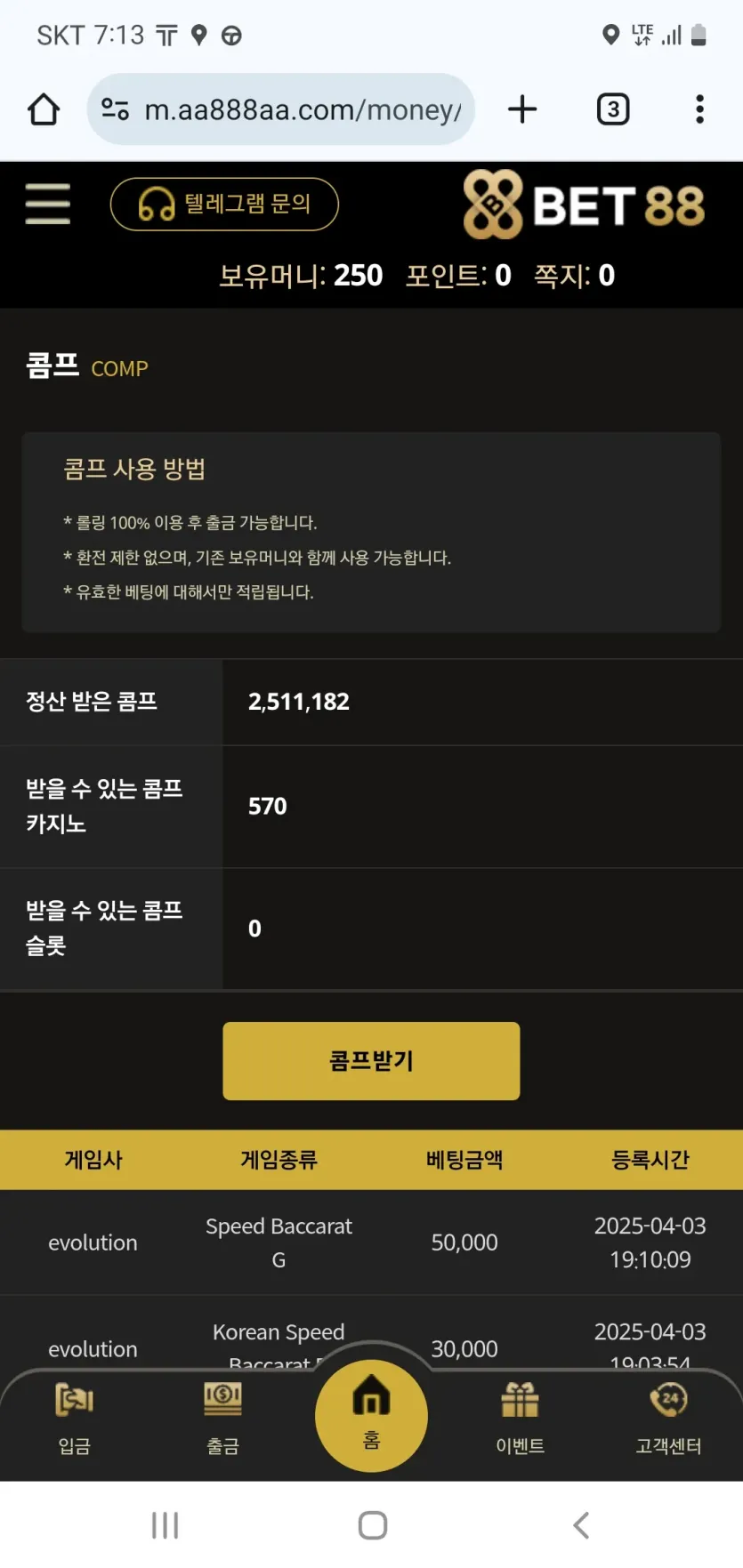Show the open tabs switcher

[613, 109]
